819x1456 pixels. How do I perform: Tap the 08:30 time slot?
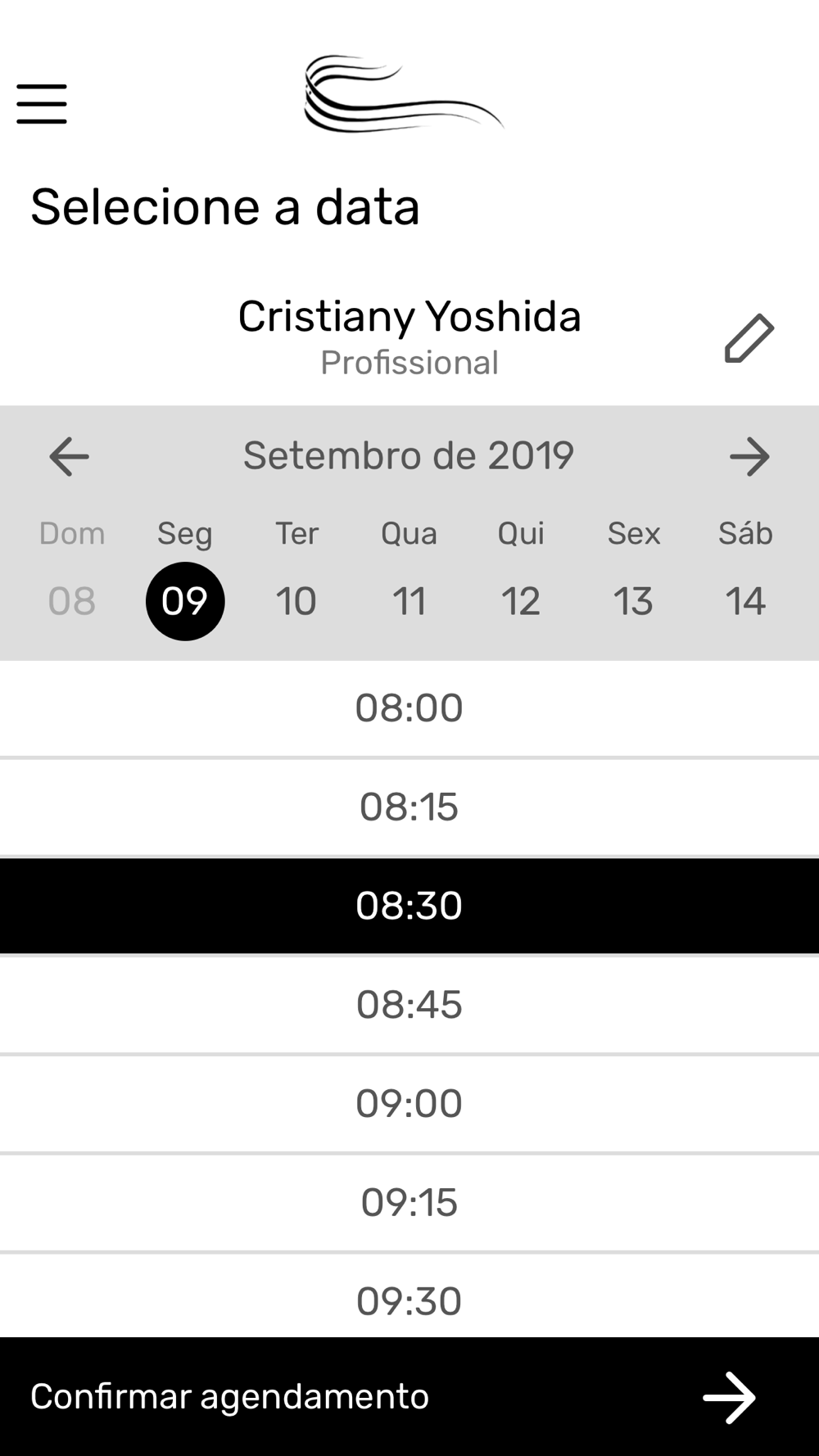click(x=409, y=907)
